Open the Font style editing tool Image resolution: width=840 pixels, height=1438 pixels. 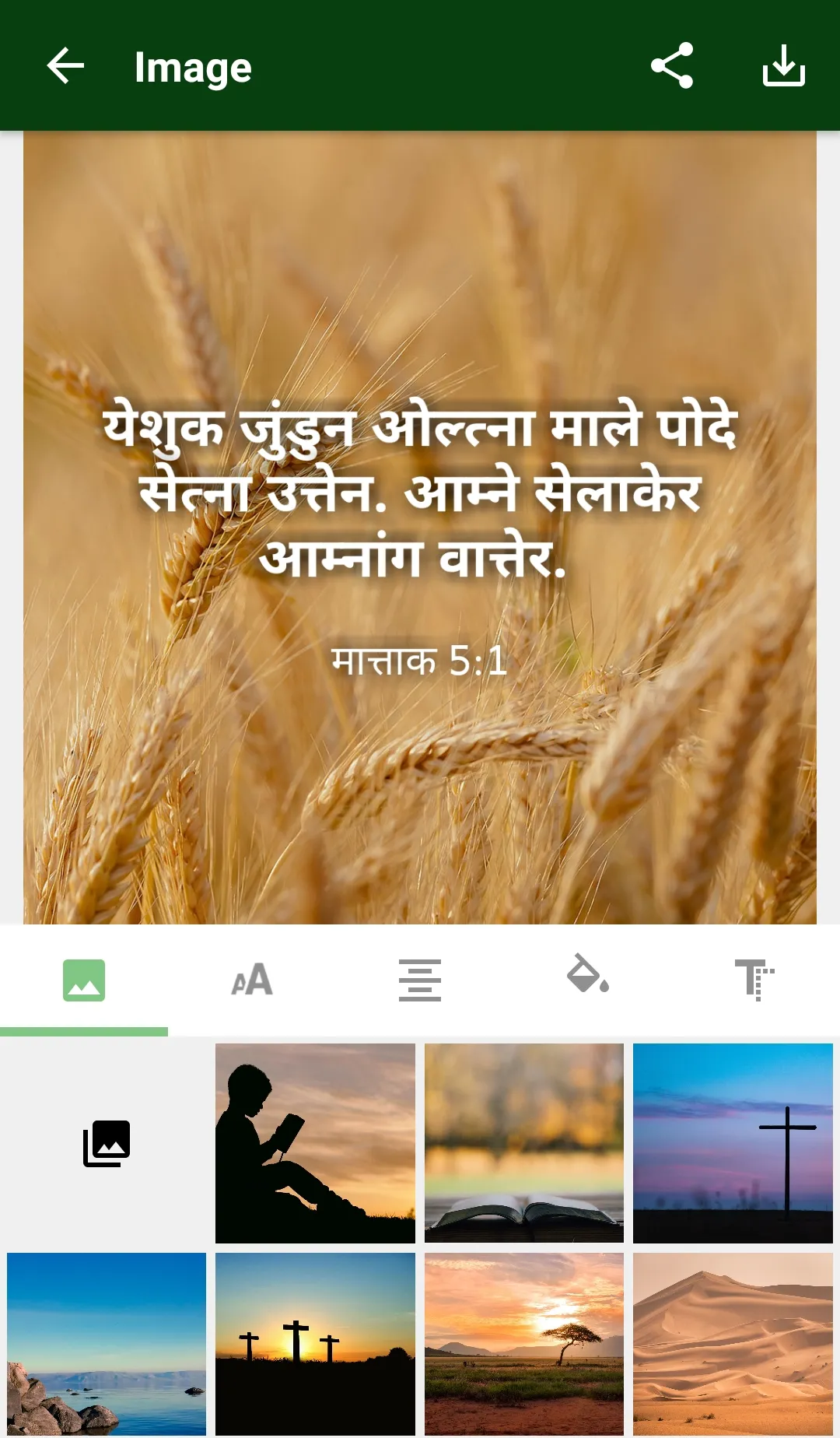[x=251, y=979]
